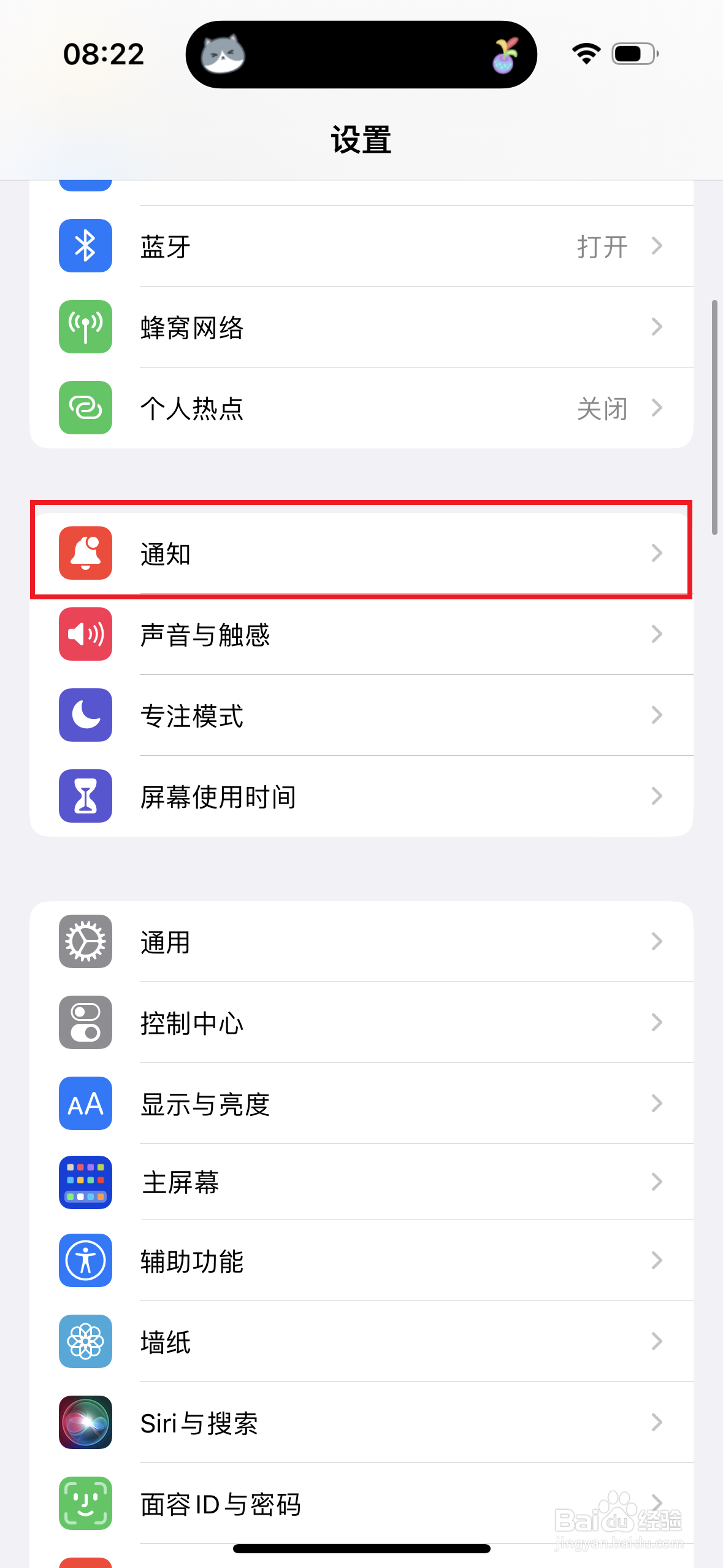
Task: Select the Bluetooth settings icon
Action: pos(85,245)
